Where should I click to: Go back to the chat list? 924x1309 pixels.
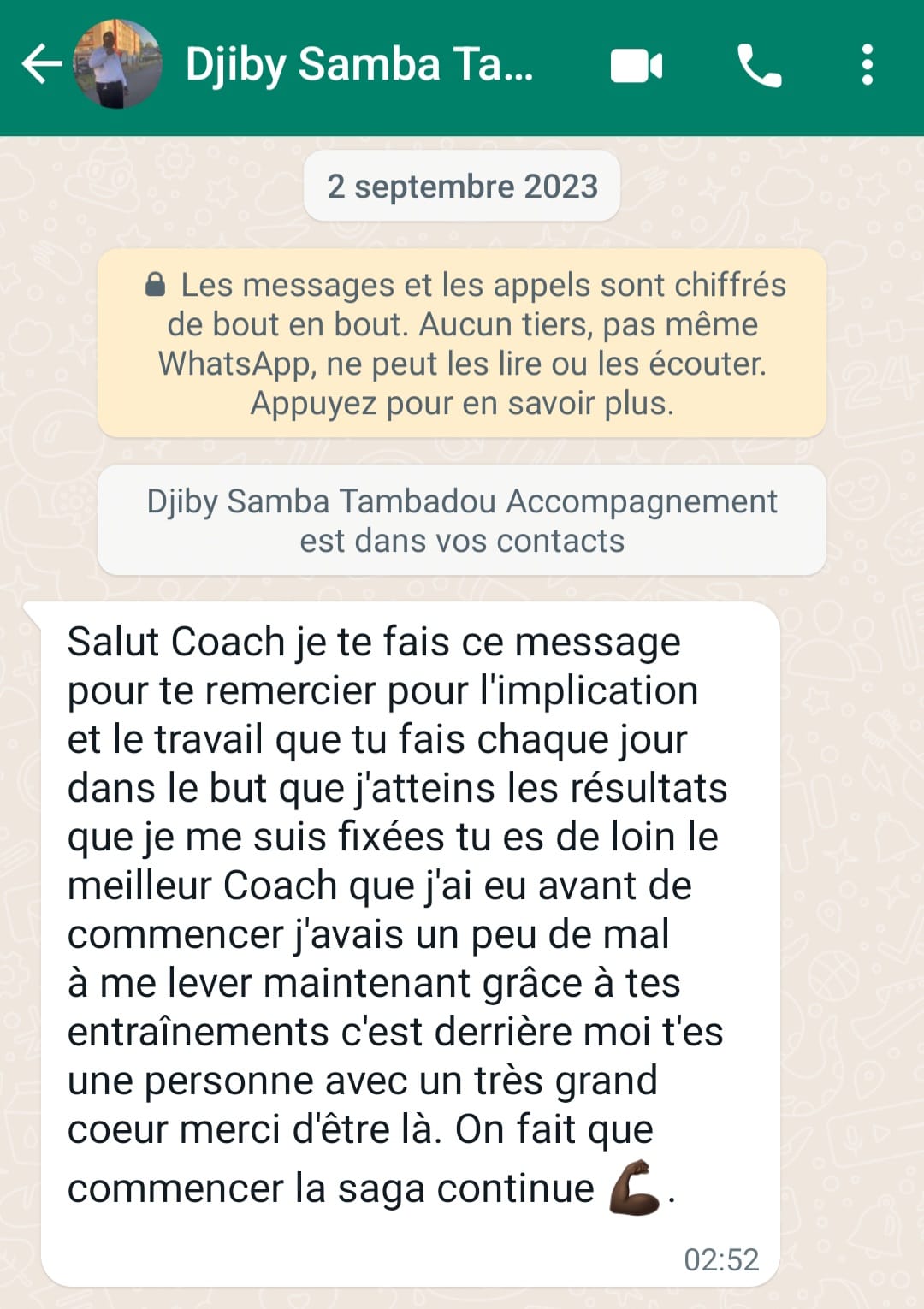click(x=42, y=65)
